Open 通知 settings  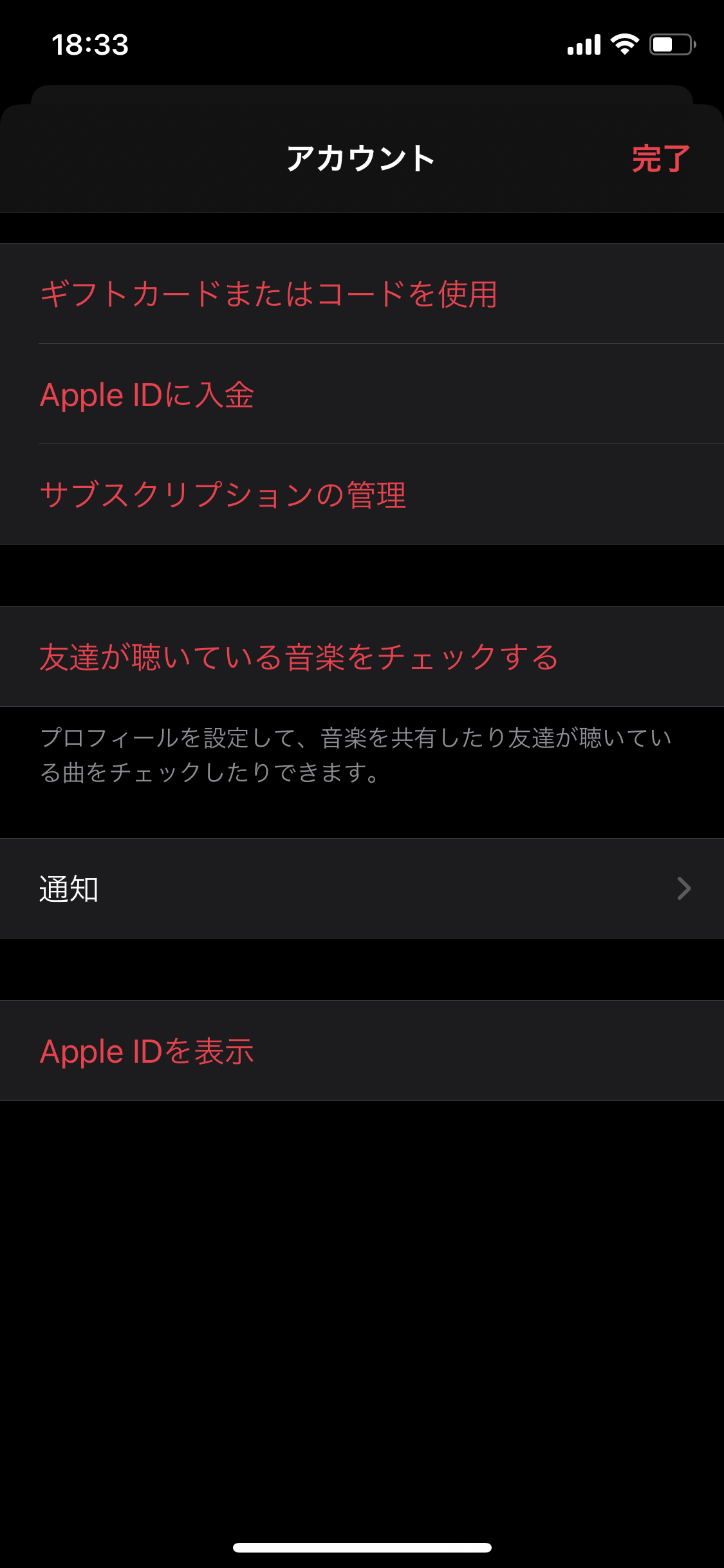(x=362, y=889)
